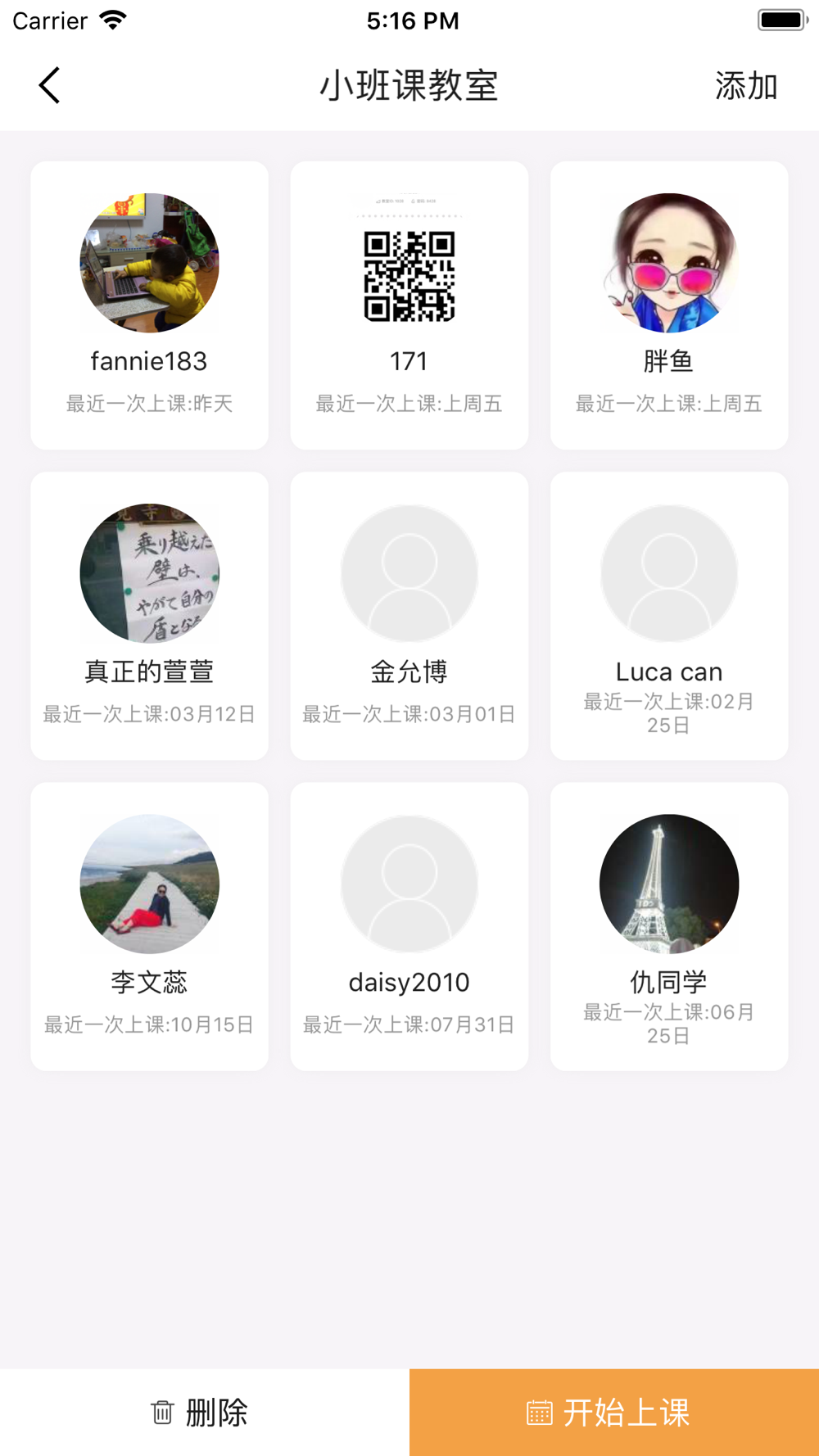Select the student card named 171

409,305
